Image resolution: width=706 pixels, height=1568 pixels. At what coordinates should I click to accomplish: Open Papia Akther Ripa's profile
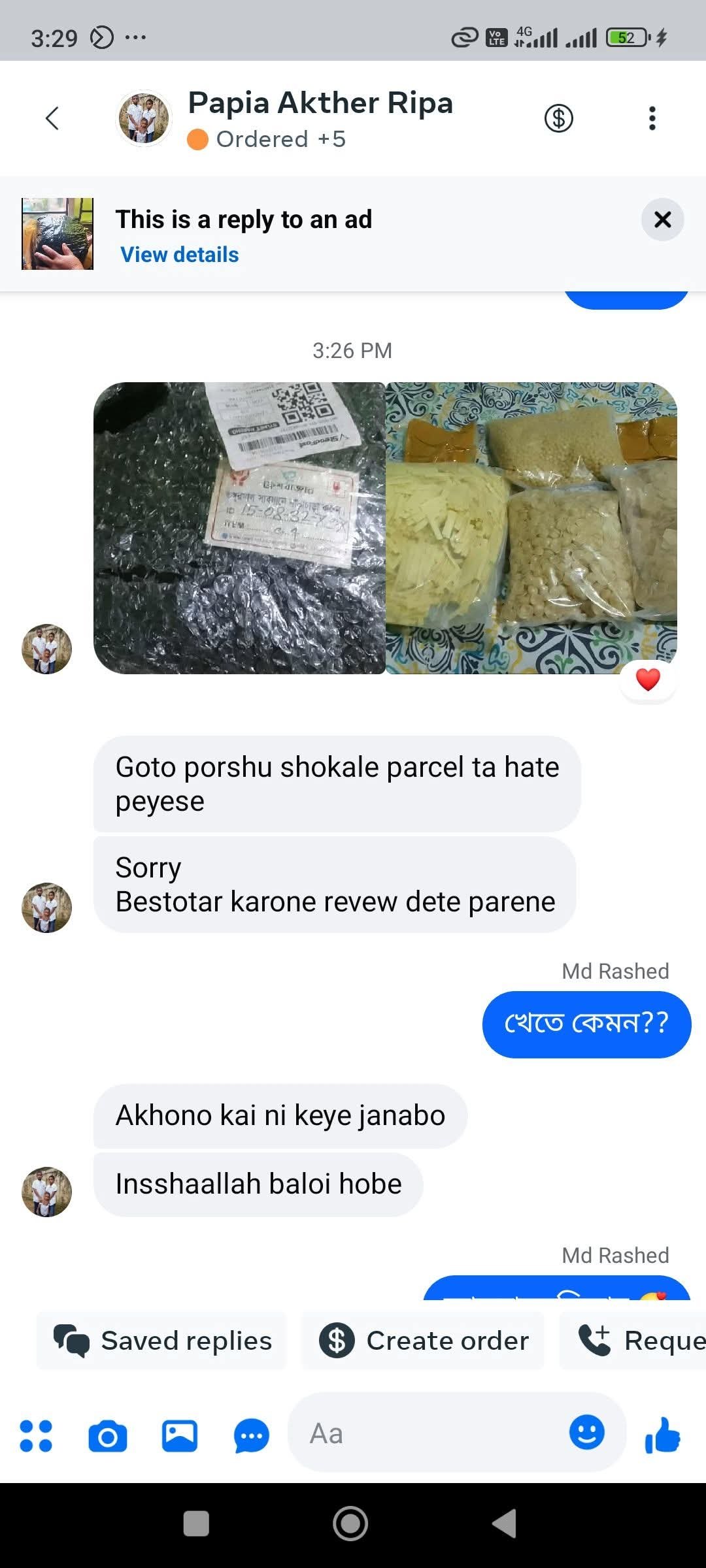(x=320, y=103)
